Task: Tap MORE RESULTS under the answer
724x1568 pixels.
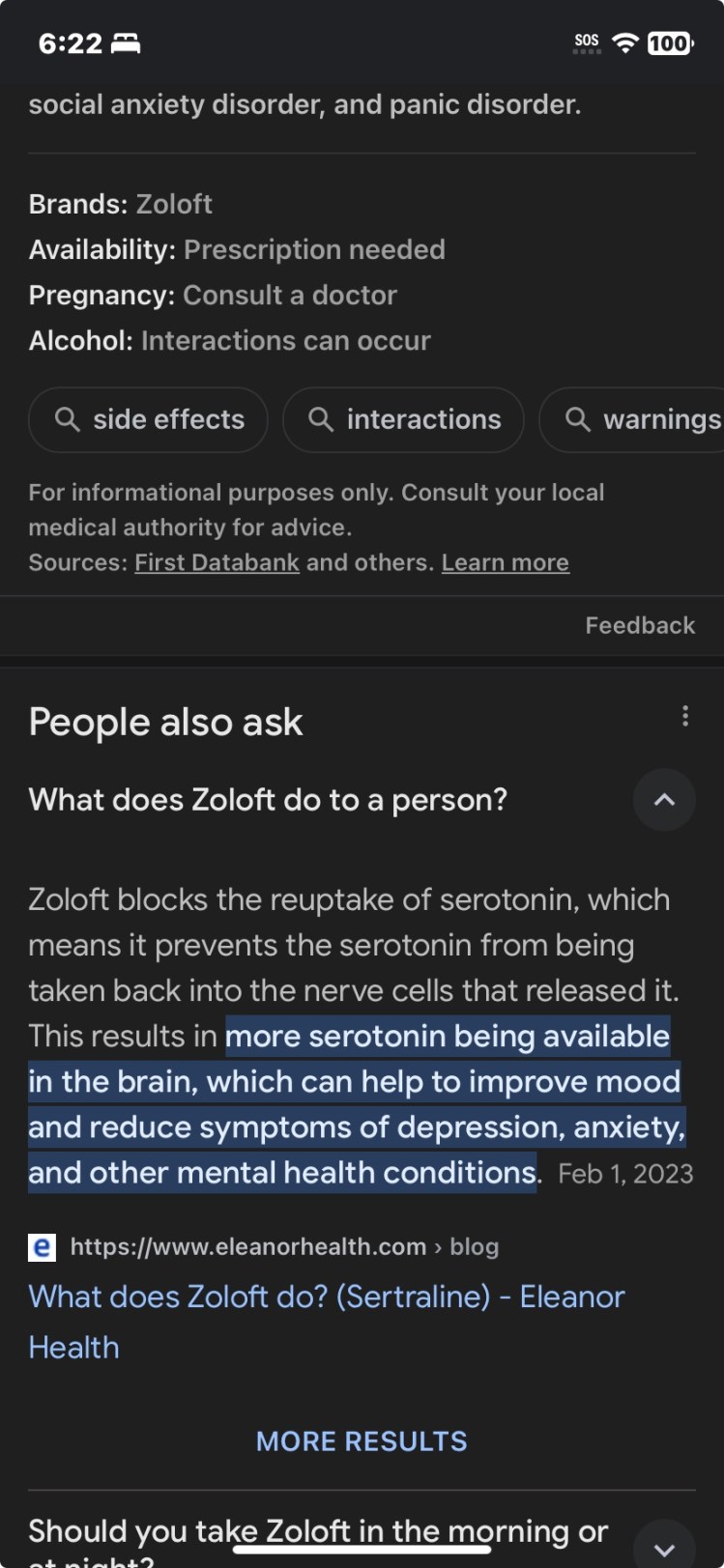Action: coord(362,1440)
